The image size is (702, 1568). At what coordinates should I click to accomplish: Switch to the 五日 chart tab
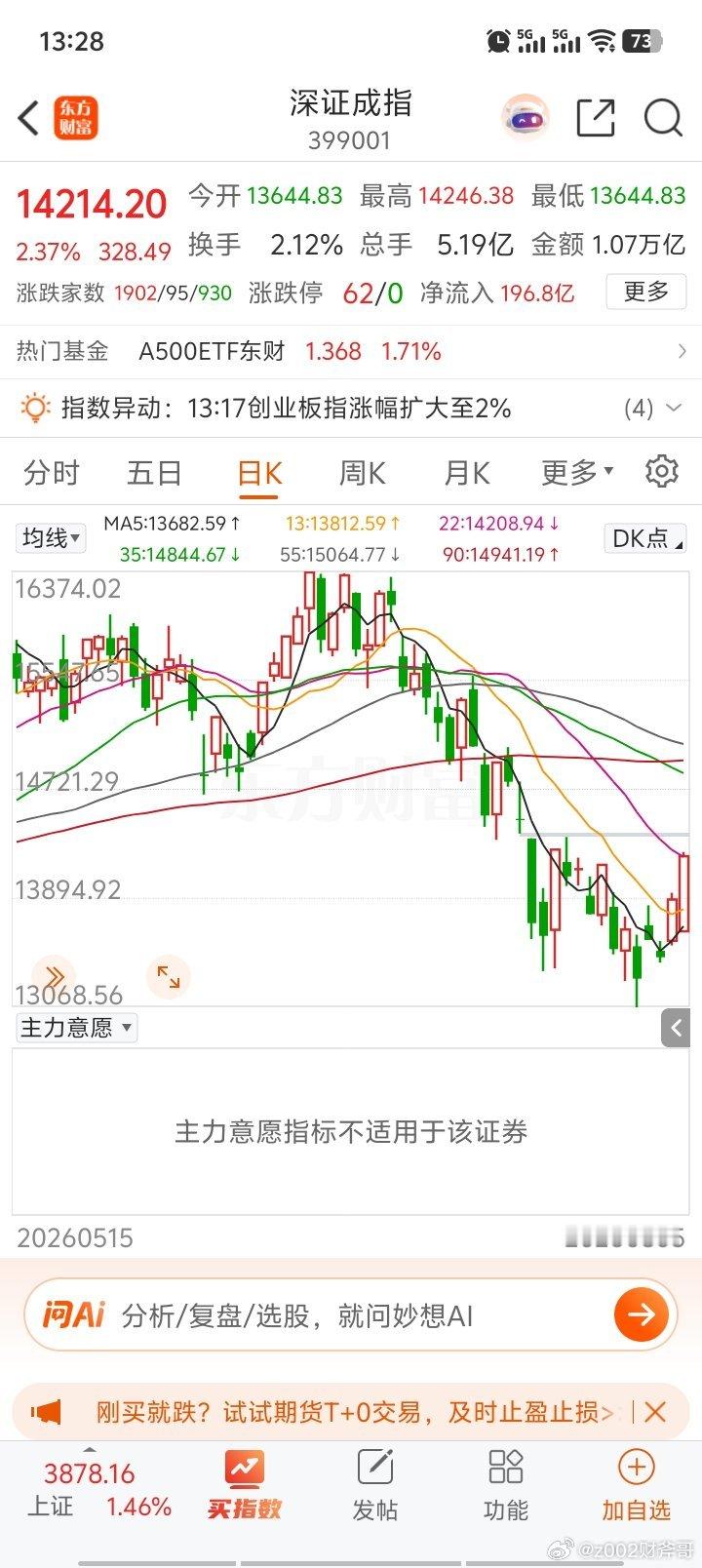154,473
